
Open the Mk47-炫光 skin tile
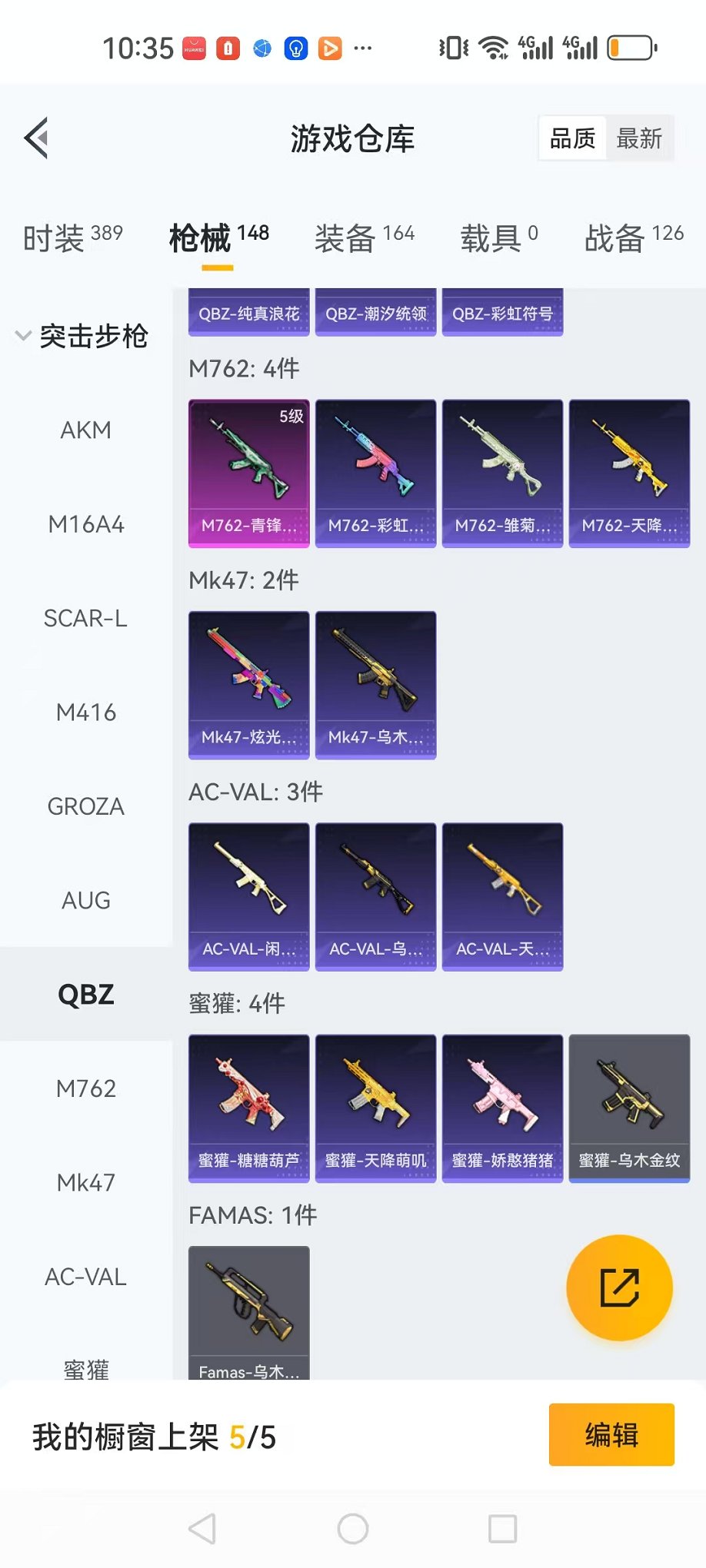pos(249,685)
